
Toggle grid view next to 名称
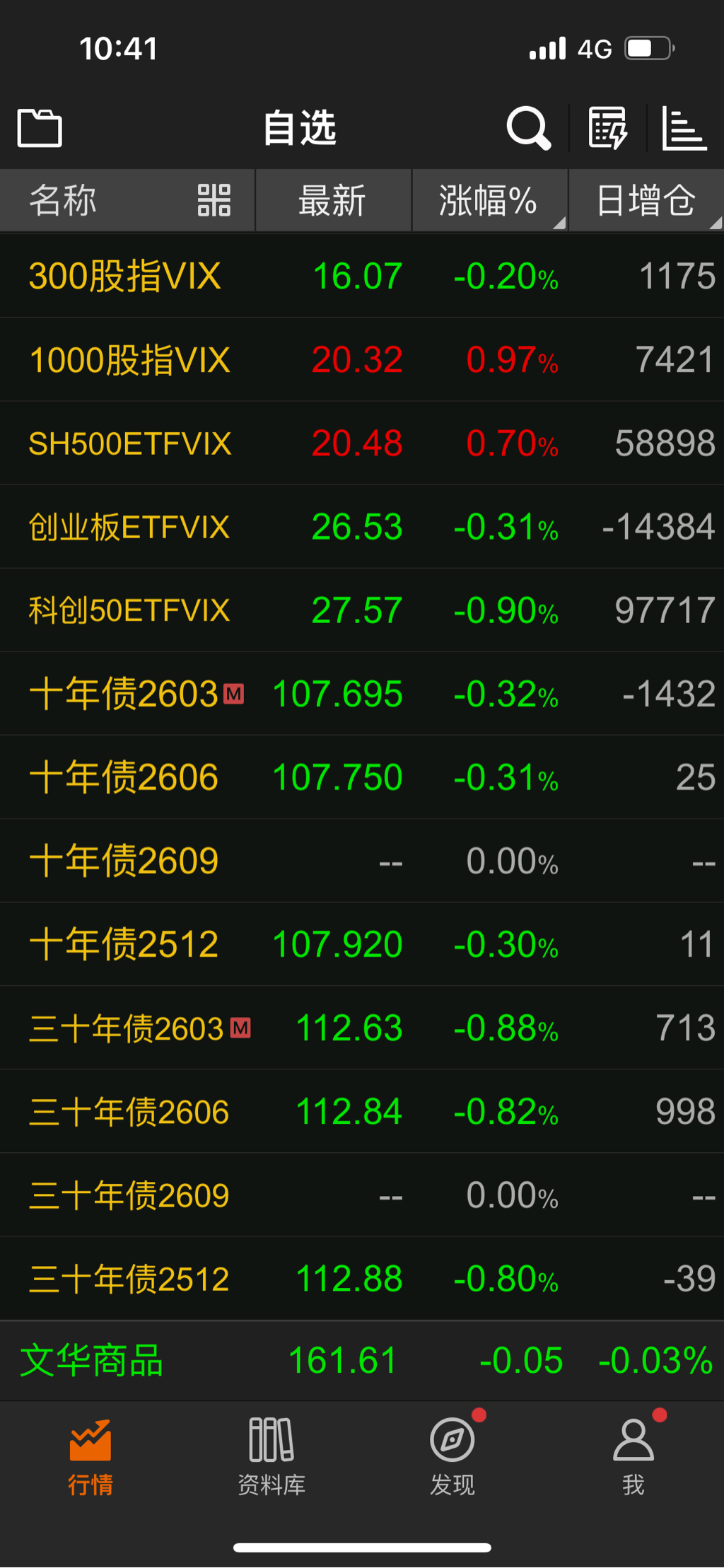[x=214, y=200]
